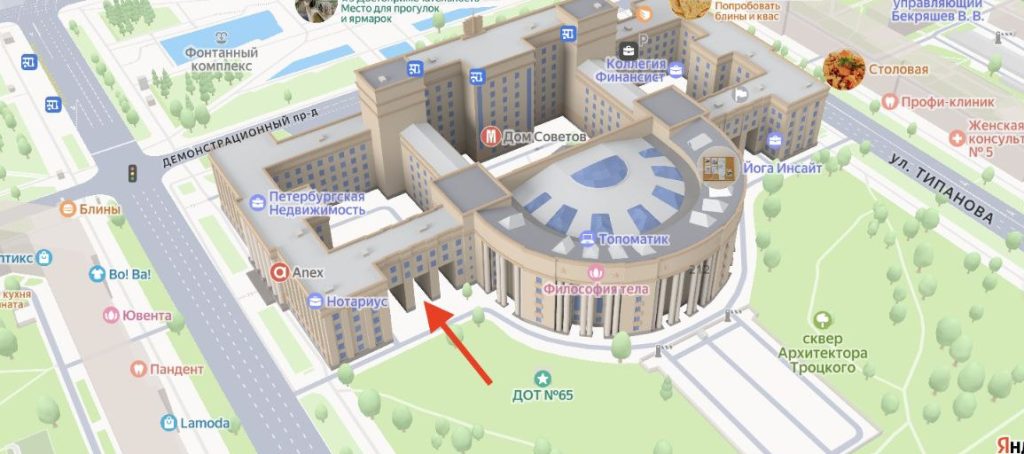Select the Петербургская Недвижимость place marker
Image resolution: width=1024 pixels, height=454 pixels.
[258, 203]
